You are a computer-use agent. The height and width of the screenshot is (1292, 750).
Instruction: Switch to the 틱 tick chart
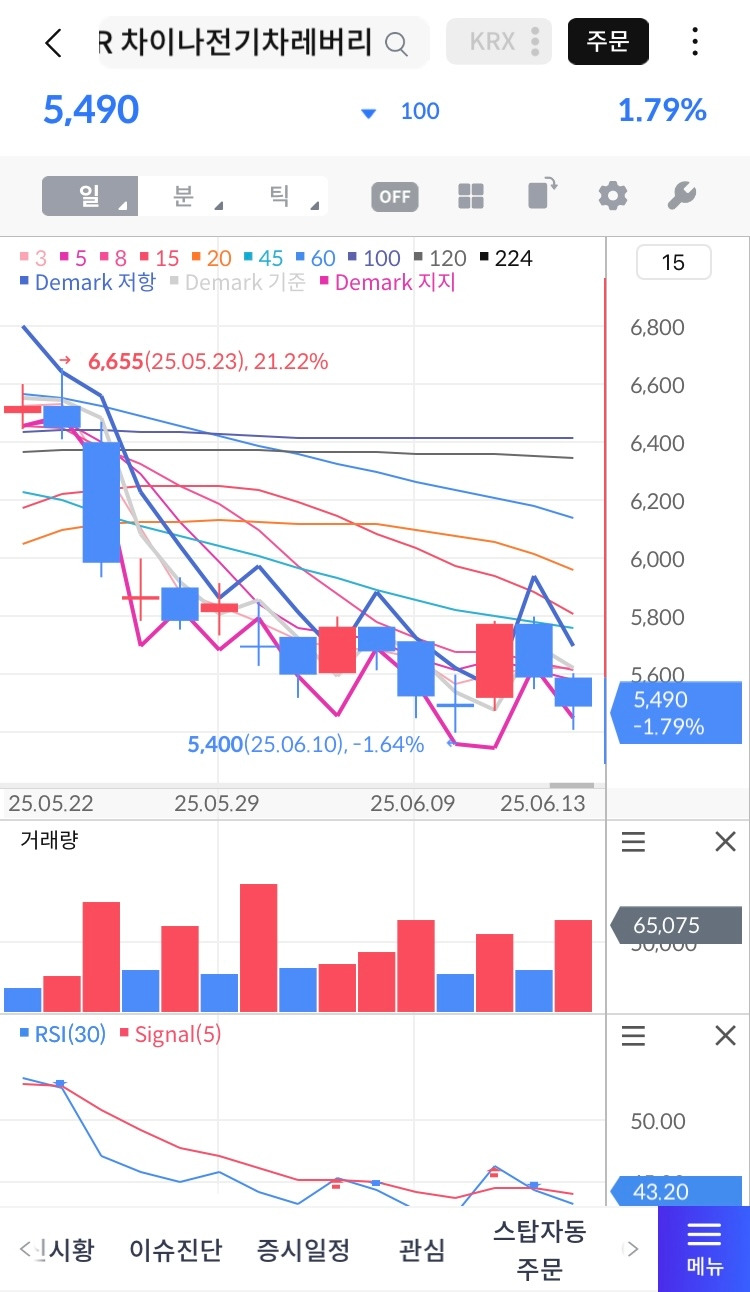click(278, 196)
